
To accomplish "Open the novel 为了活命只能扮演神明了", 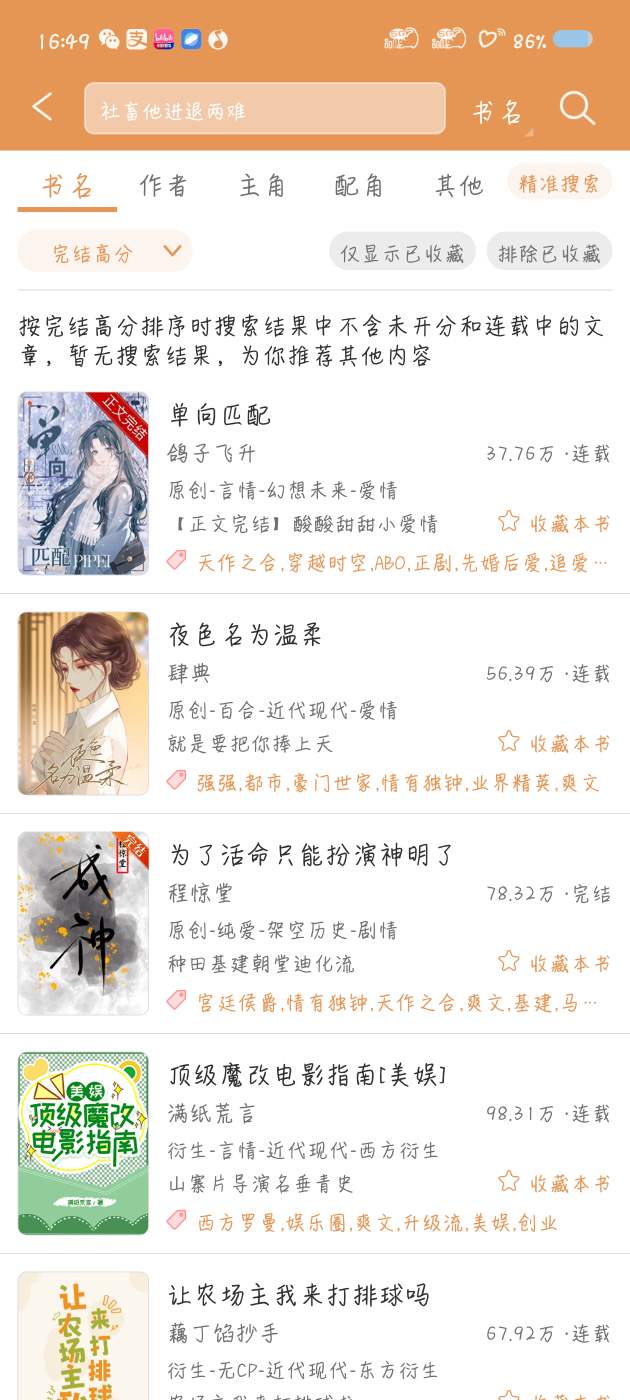I will [311, 855].
